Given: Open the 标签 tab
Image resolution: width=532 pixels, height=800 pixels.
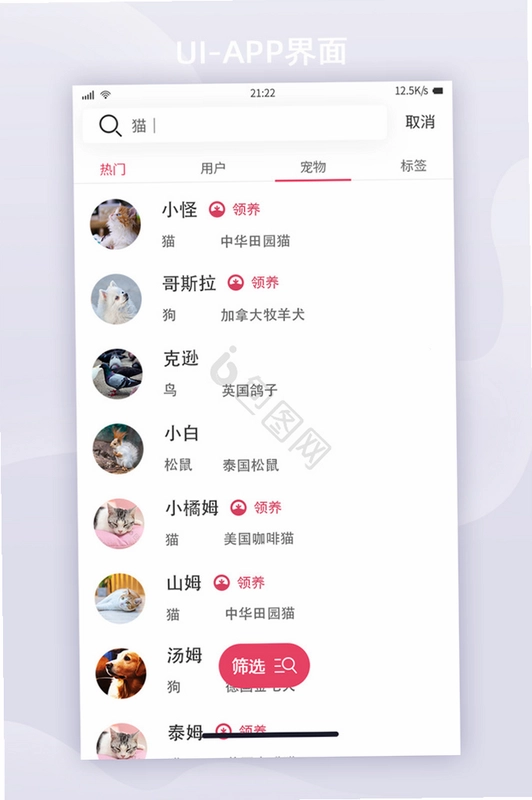Looking at the screenshot, I should tap(413, 166).
